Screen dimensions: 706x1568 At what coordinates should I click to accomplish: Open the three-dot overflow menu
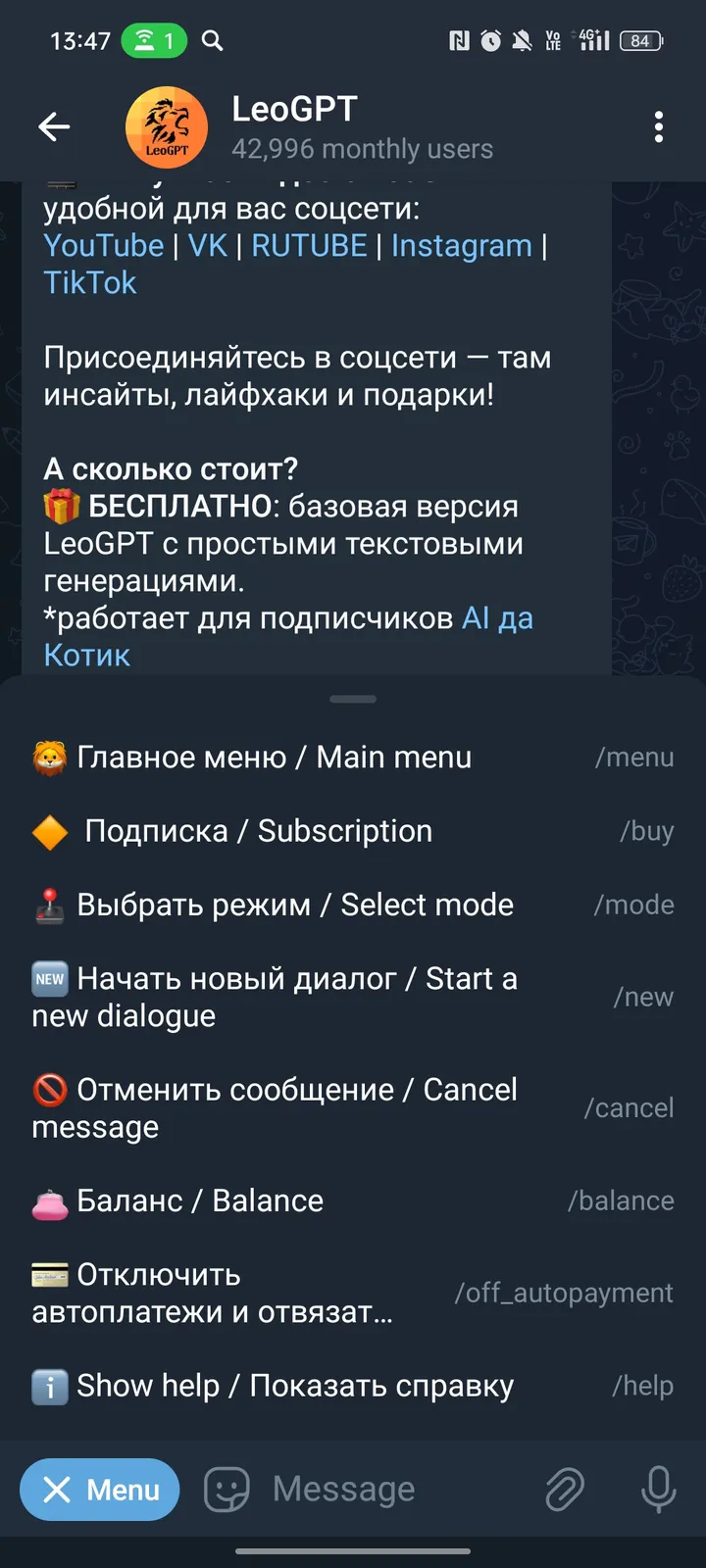pyautogui.click(x=659, y=126)
